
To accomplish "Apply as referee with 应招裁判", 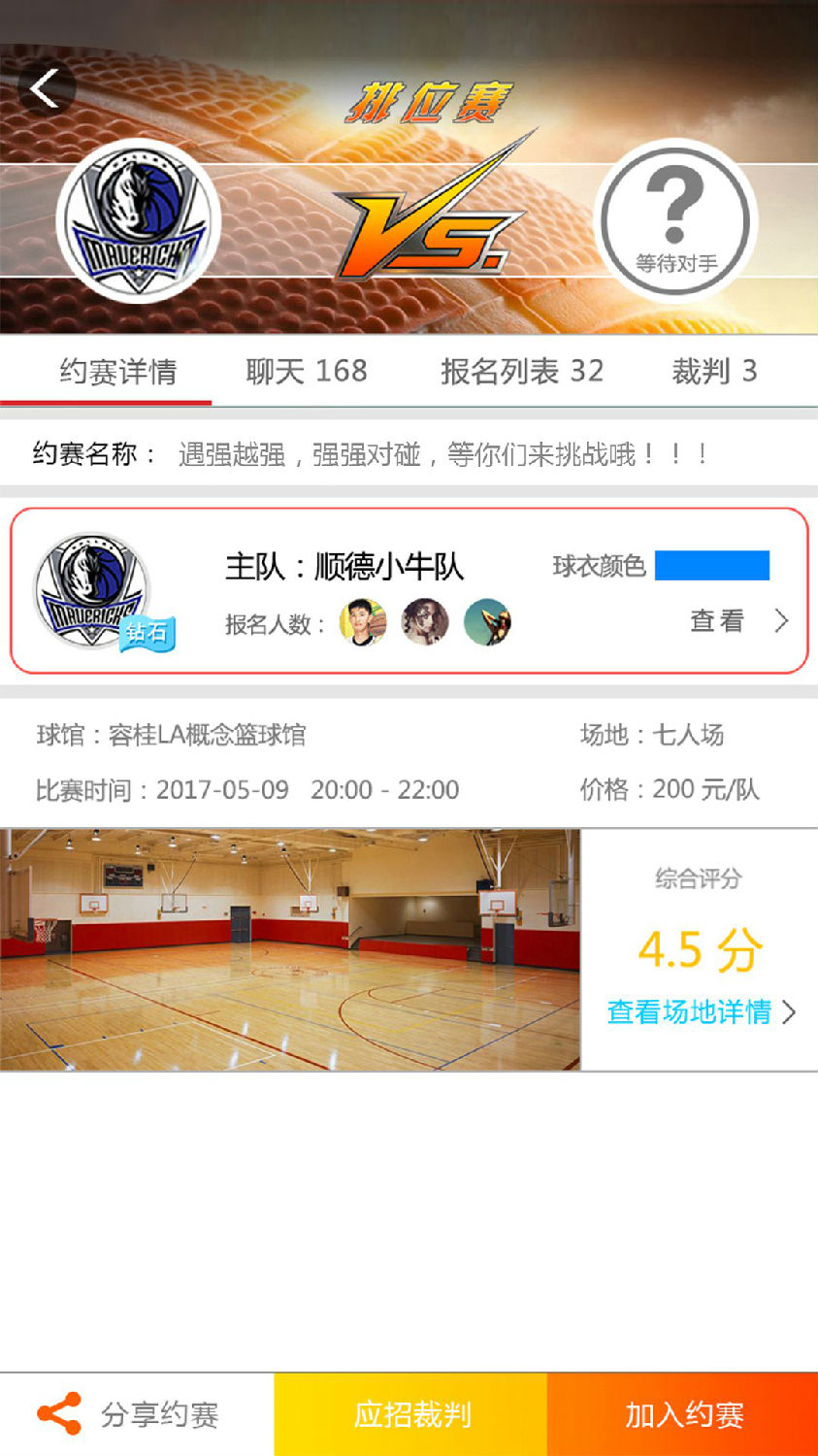I will coord(410,1414).
